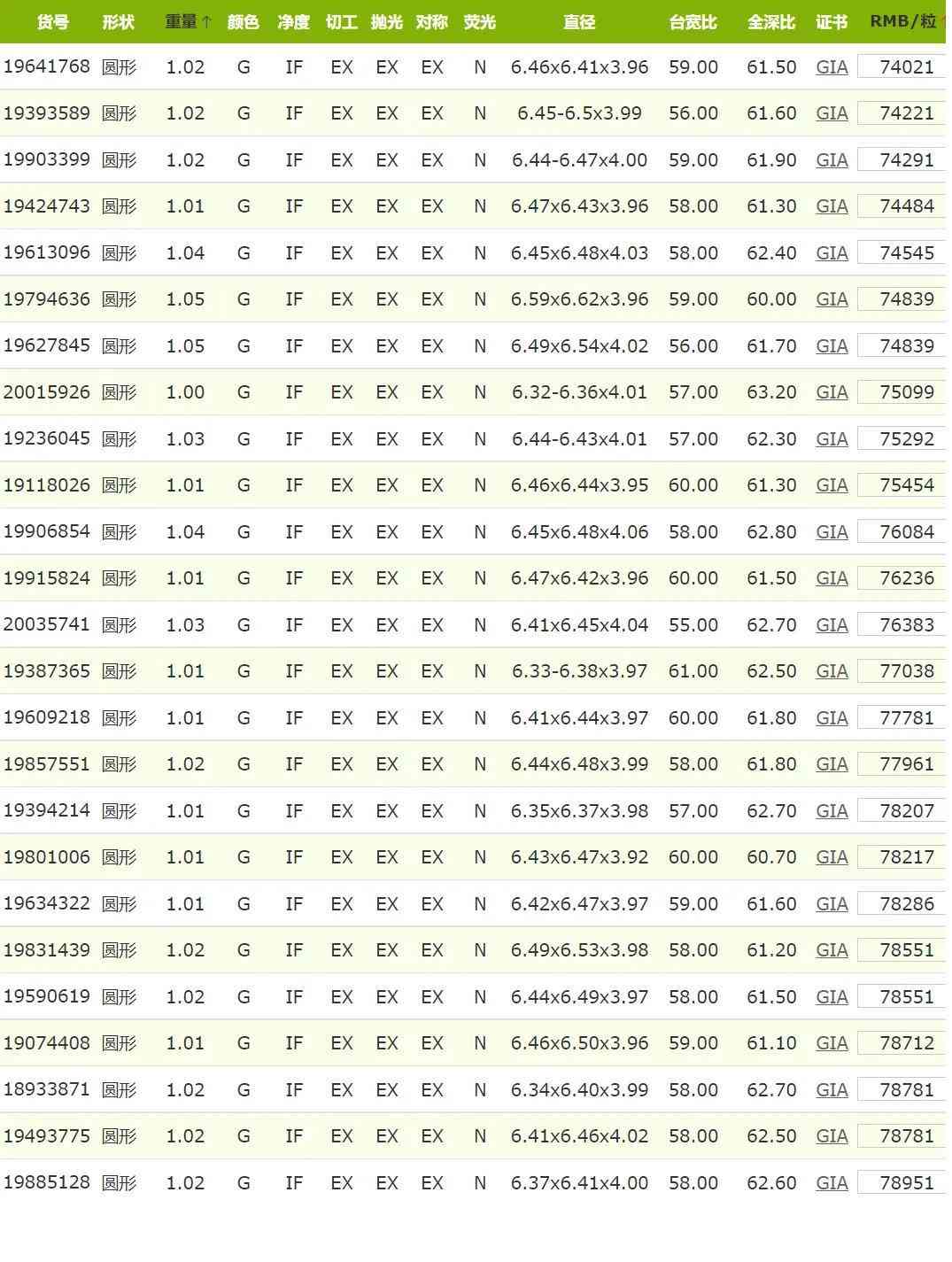Open GIA report for item 20015926
952x1262 pixels.
click(832, 392)
